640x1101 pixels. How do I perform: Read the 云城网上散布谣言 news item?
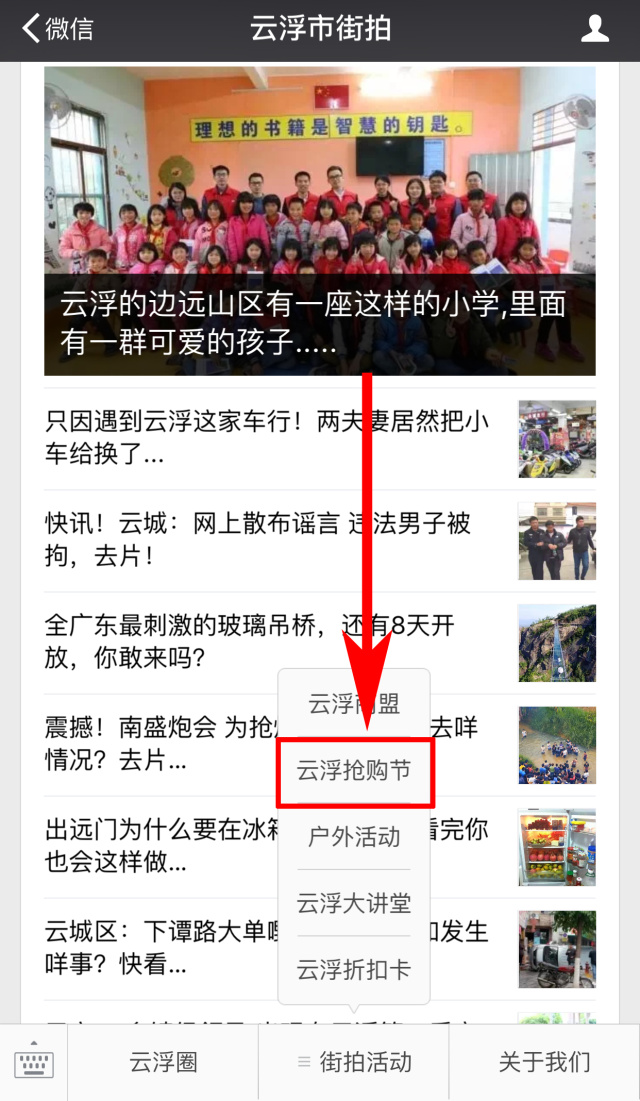tap(258, 540)
